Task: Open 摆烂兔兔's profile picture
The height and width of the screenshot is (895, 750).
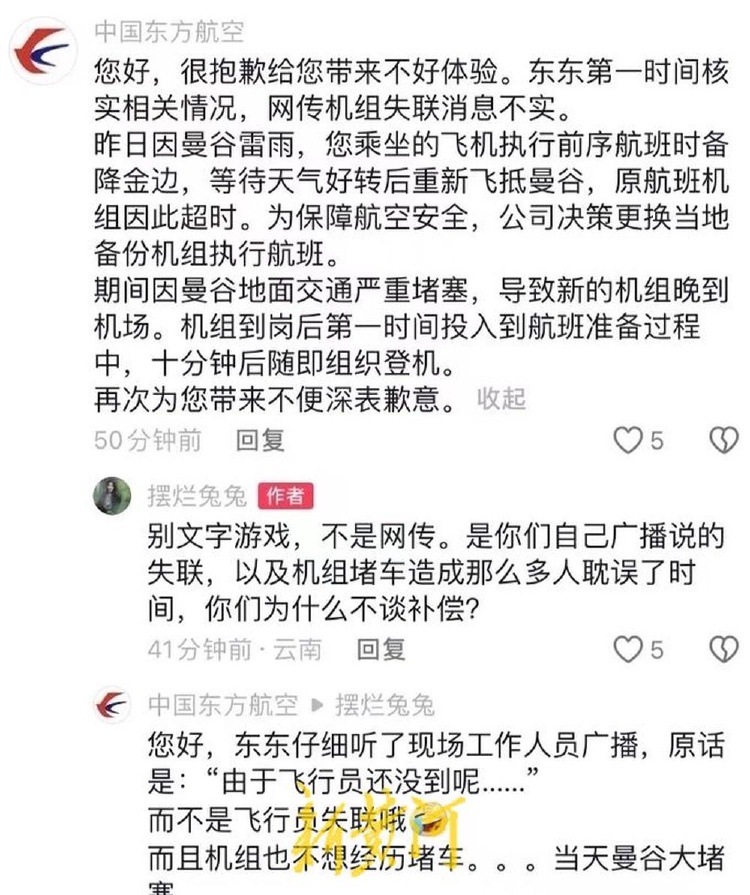Action: (112, 497)
